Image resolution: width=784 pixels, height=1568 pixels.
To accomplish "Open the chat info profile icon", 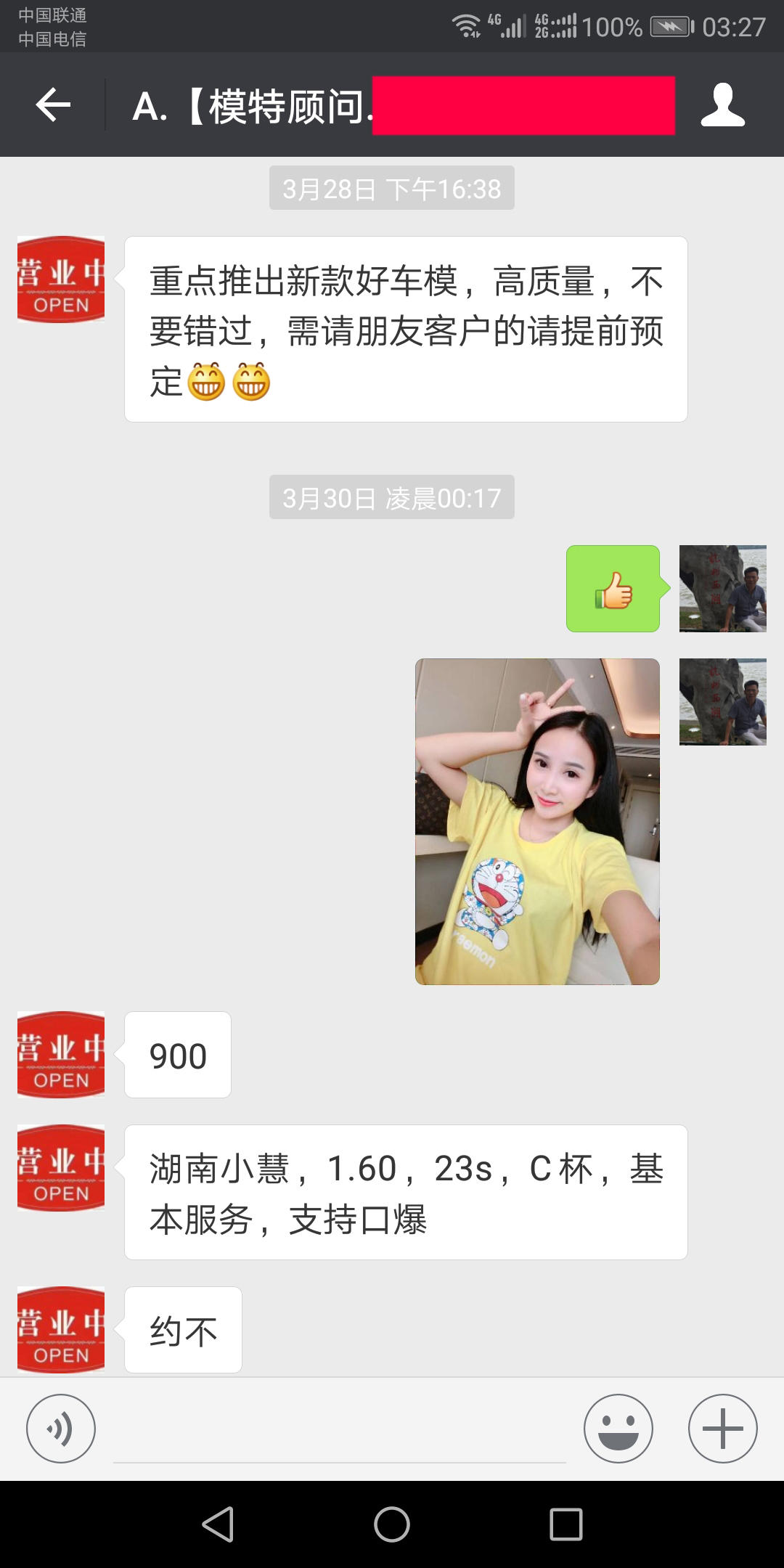I will pyautogui.click(x=722, y=105).
